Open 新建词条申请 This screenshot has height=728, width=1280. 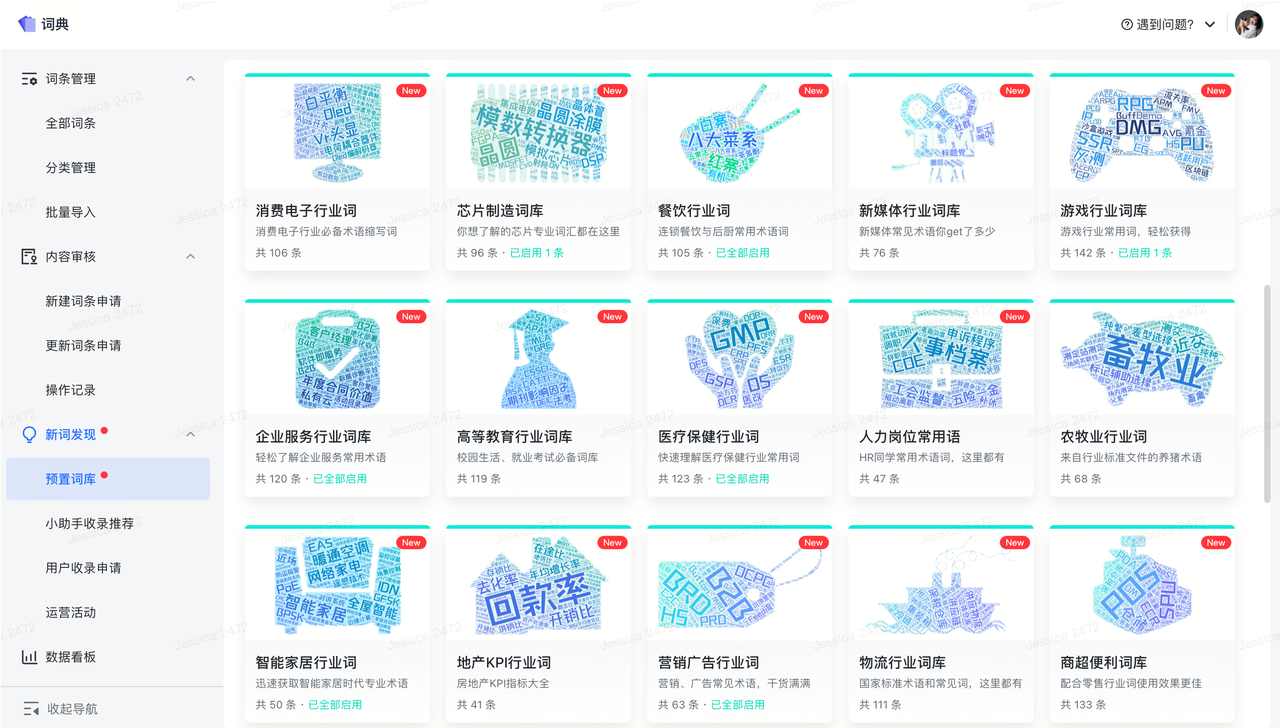click(x=83, y=301)
